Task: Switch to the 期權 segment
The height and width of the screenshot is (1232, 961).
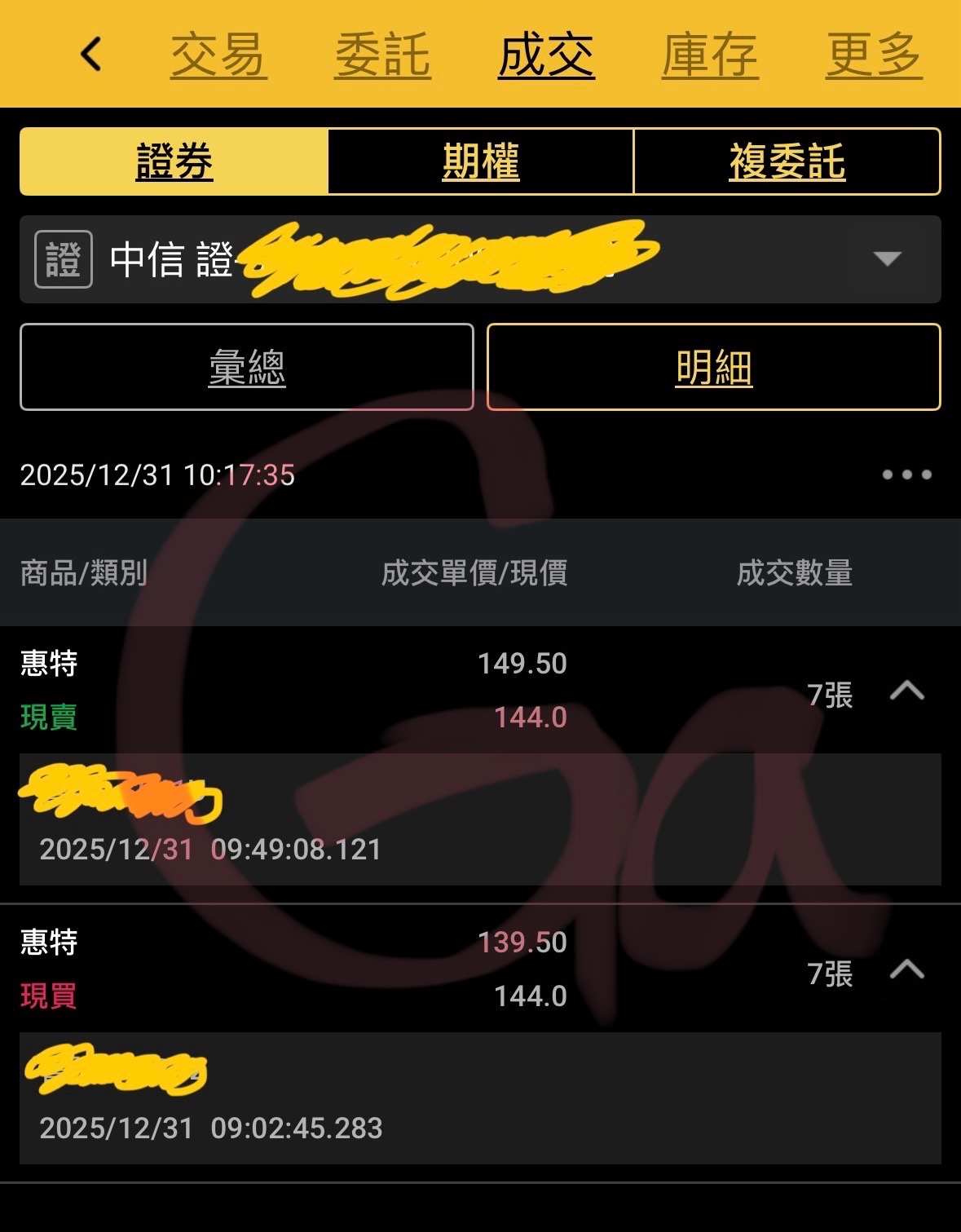Action: coord(480,161)
